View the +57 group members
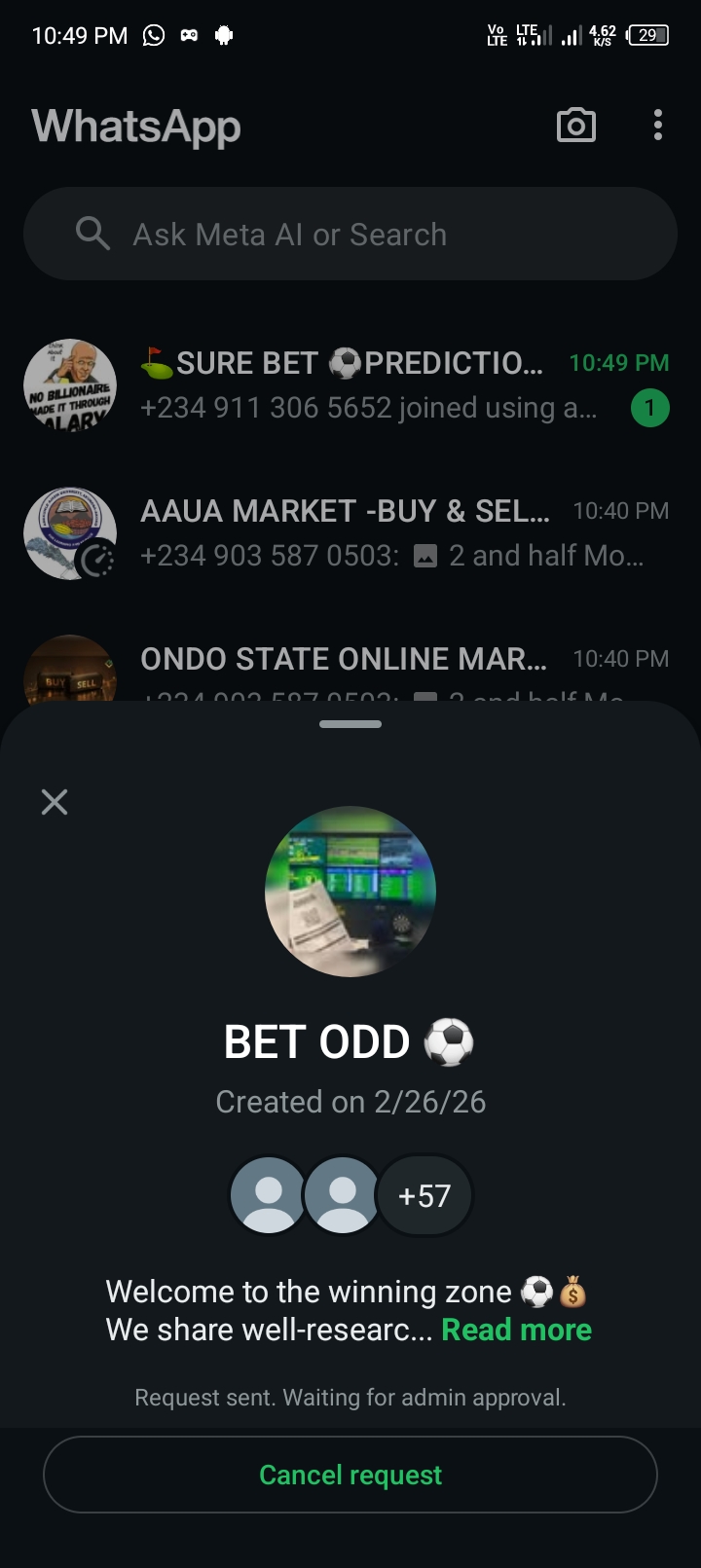Screen dimensions: 701x1568 pyautogui.click(x=424, y=1195)
